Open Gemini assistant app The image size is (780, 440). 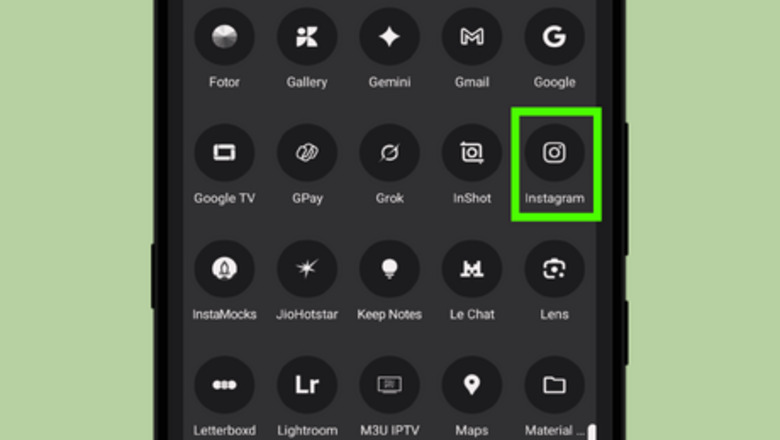tap(389, 38)
